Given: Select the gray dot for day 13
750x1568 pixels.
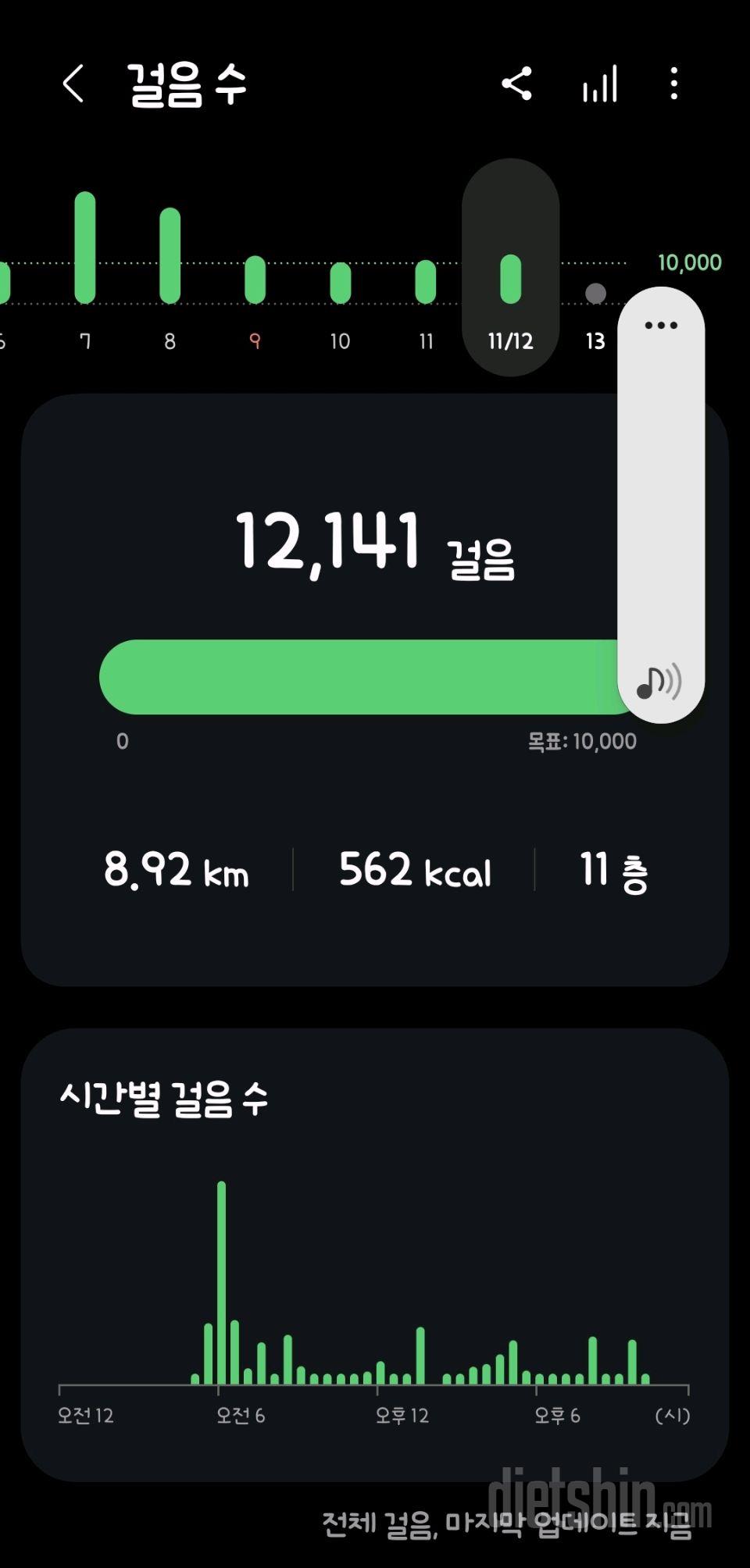Looking at the screenshot, I should [x=597, y=293].
